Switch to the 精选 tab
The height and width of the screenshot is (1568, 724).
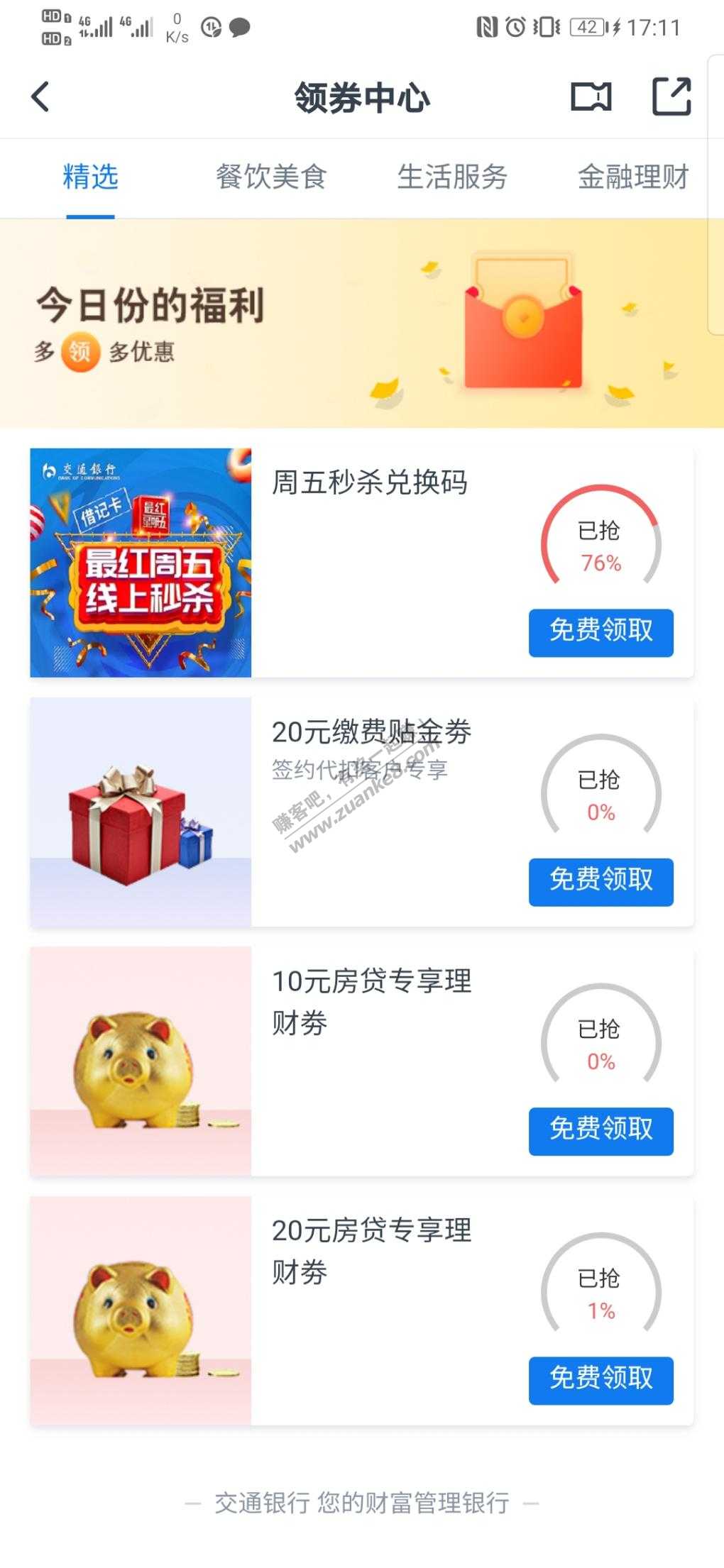tap(90, 177)
